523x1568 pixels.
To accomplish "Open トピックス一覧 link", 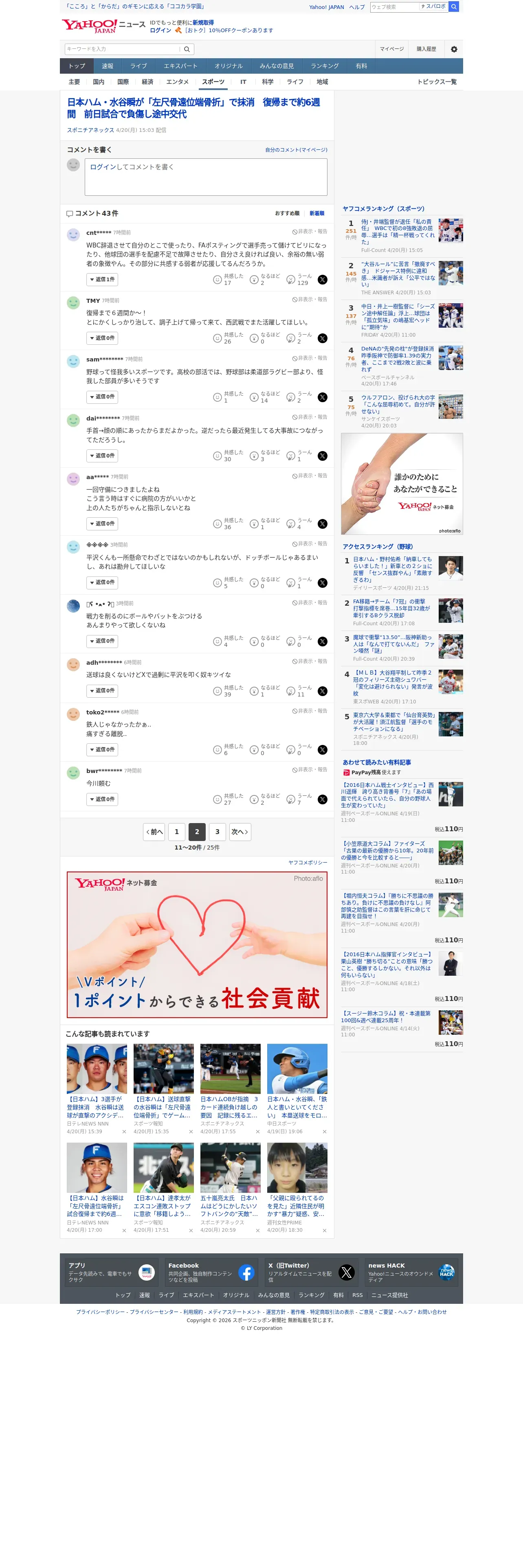I will point(437,81).
